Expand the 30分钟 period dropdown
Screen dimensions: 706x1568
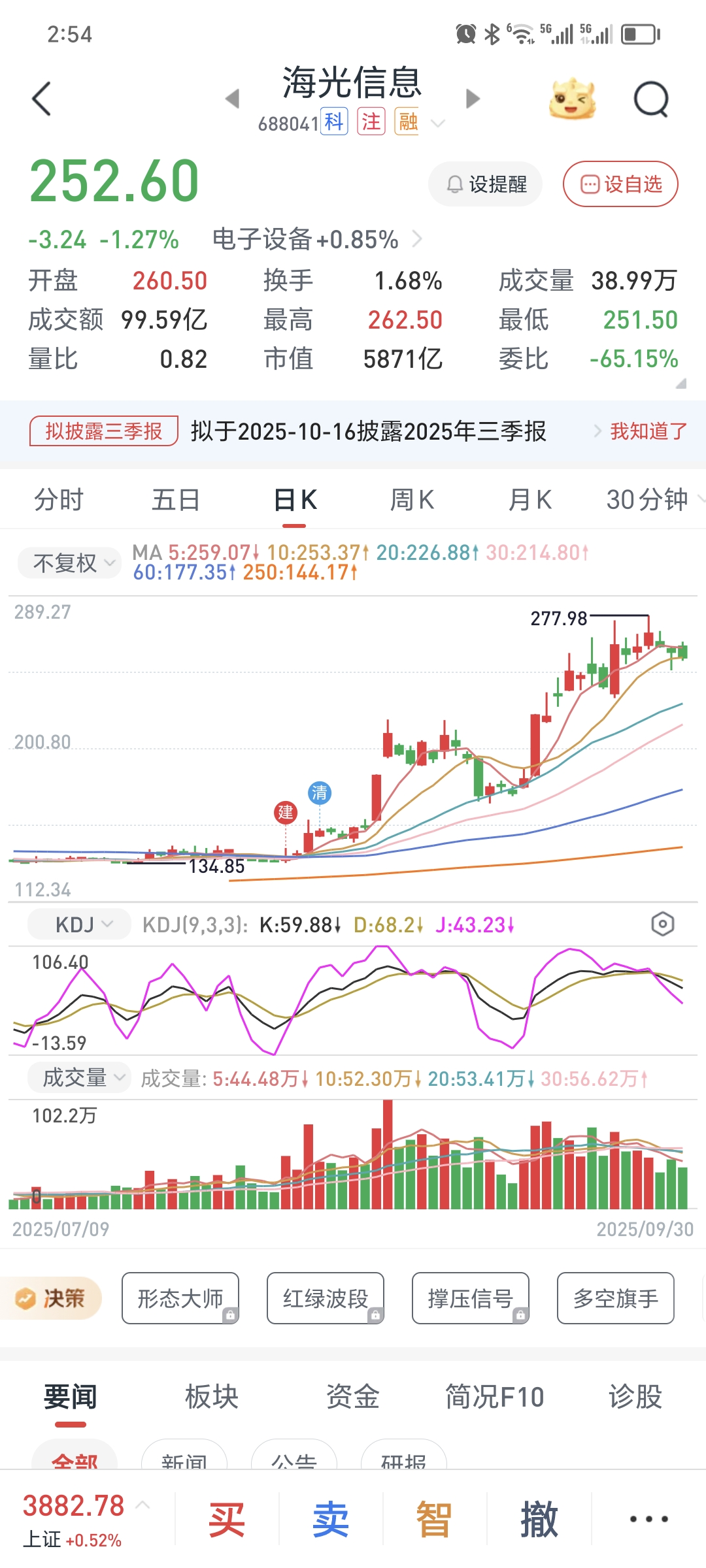pyautogui.click(x=654, y=500)
